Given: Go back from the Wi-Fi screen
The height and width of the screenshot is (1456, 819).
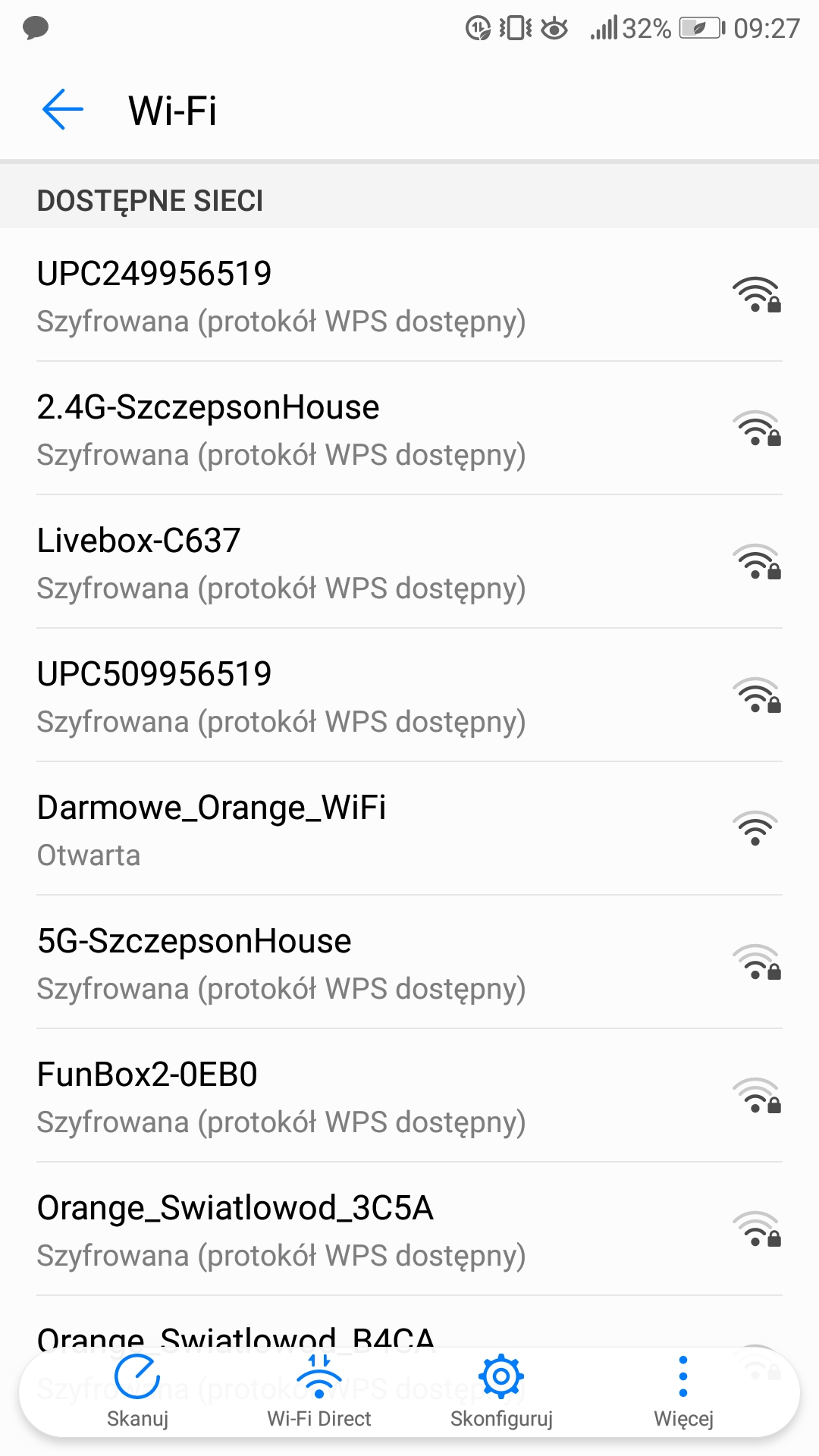Looking at the screenshot, I should (x=63, y=110).
